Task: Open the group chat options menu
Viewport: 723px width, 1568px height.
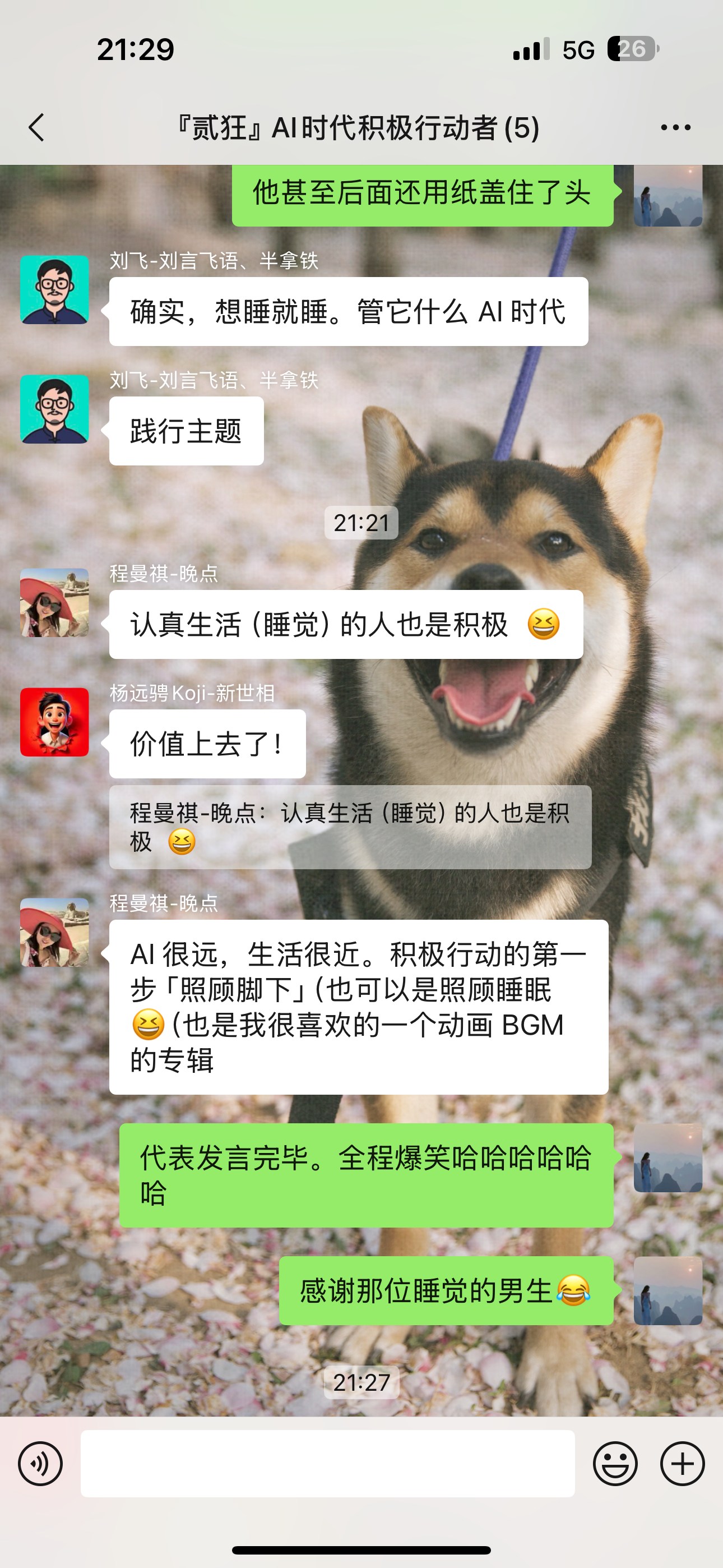Action: [675, 127]
